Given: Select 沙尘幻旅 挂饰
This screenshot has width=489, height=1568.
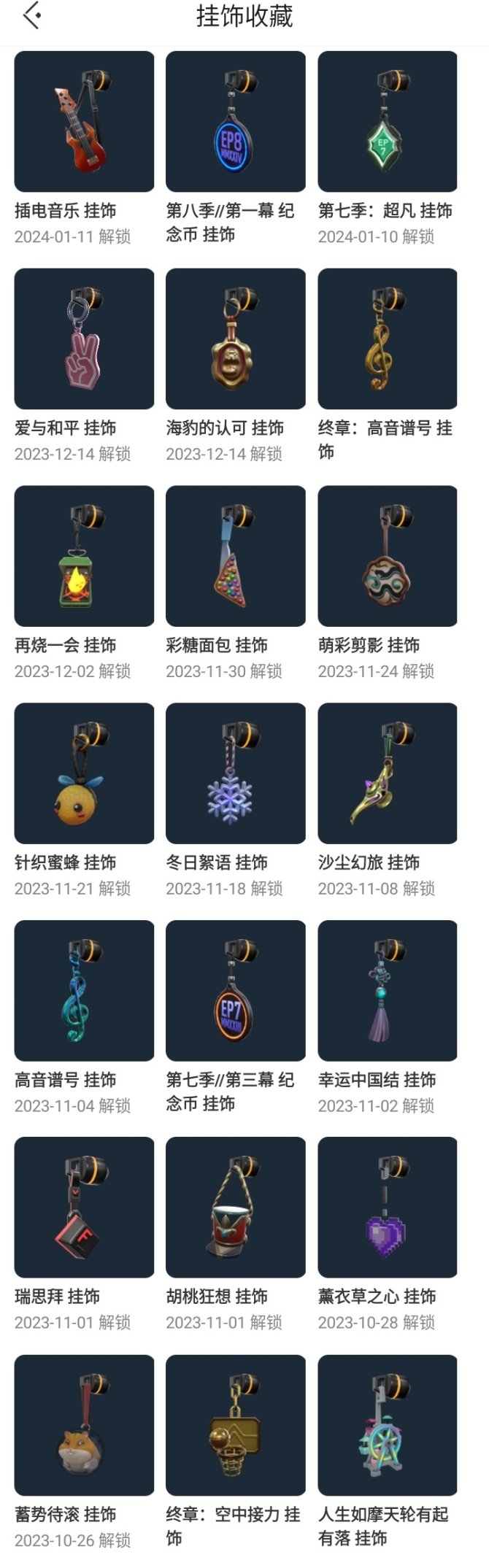Looking at the screenshot, I should [x=387, y=773].
